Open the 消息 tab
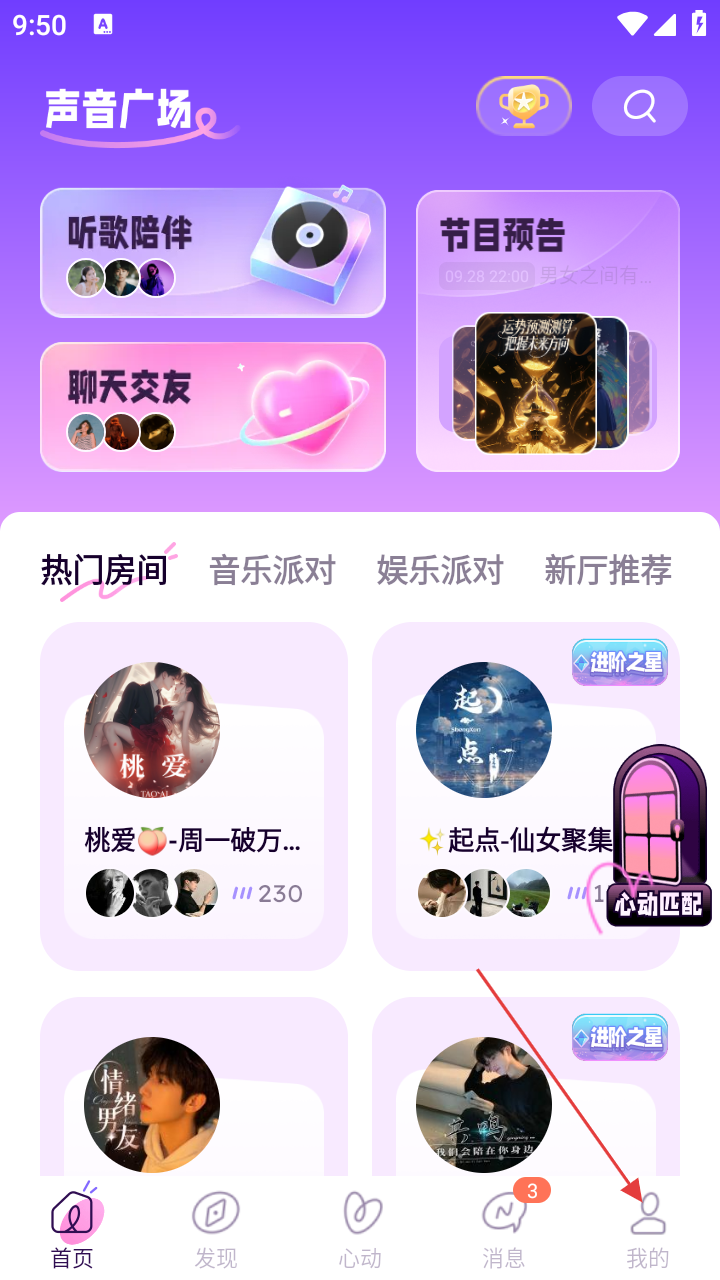The width and height of the screenshot is (720, 1280). tap(504, 1230)
